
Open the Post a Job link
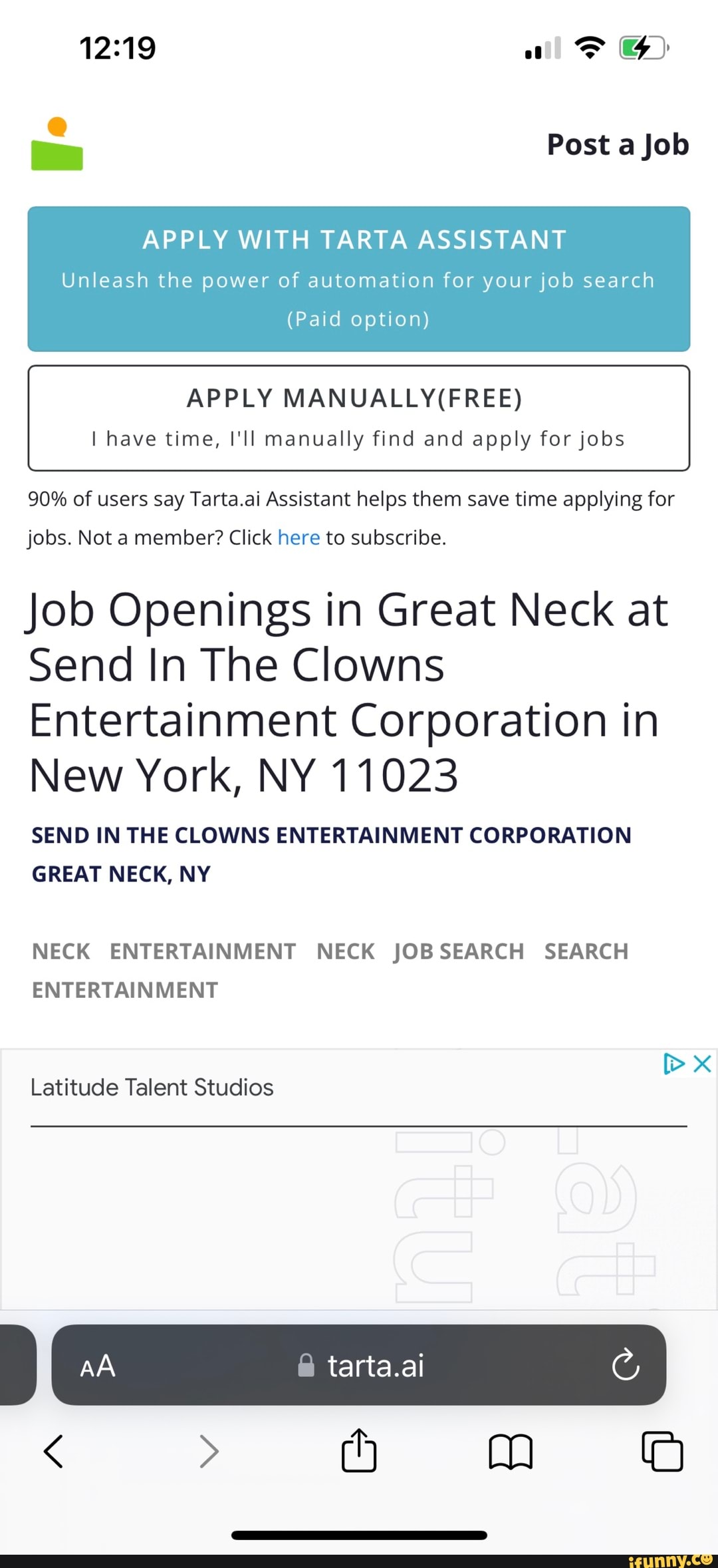tap(617, 145)
